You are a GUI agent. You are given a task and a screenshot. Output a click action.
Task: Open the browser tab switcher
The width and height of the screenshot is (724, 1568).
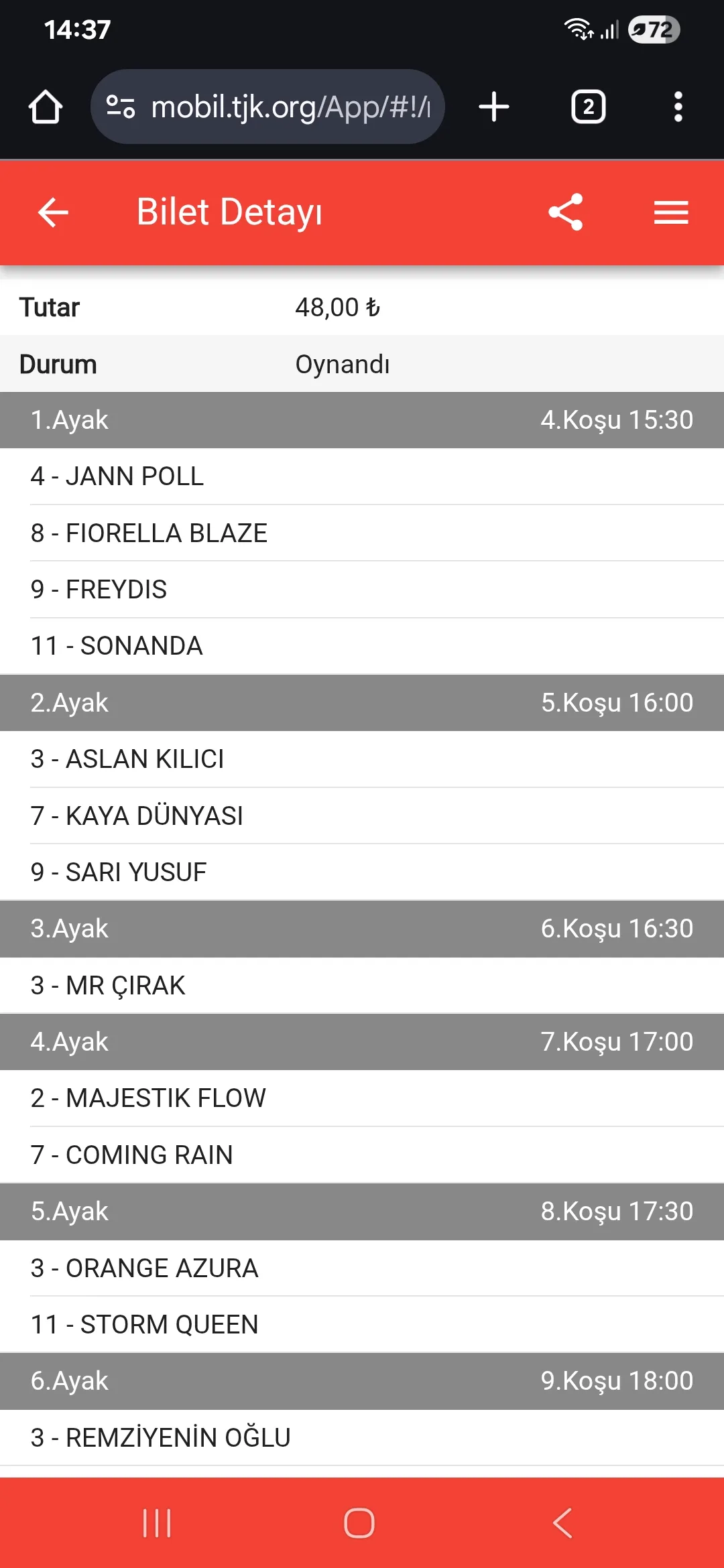[x=588, y=107]
